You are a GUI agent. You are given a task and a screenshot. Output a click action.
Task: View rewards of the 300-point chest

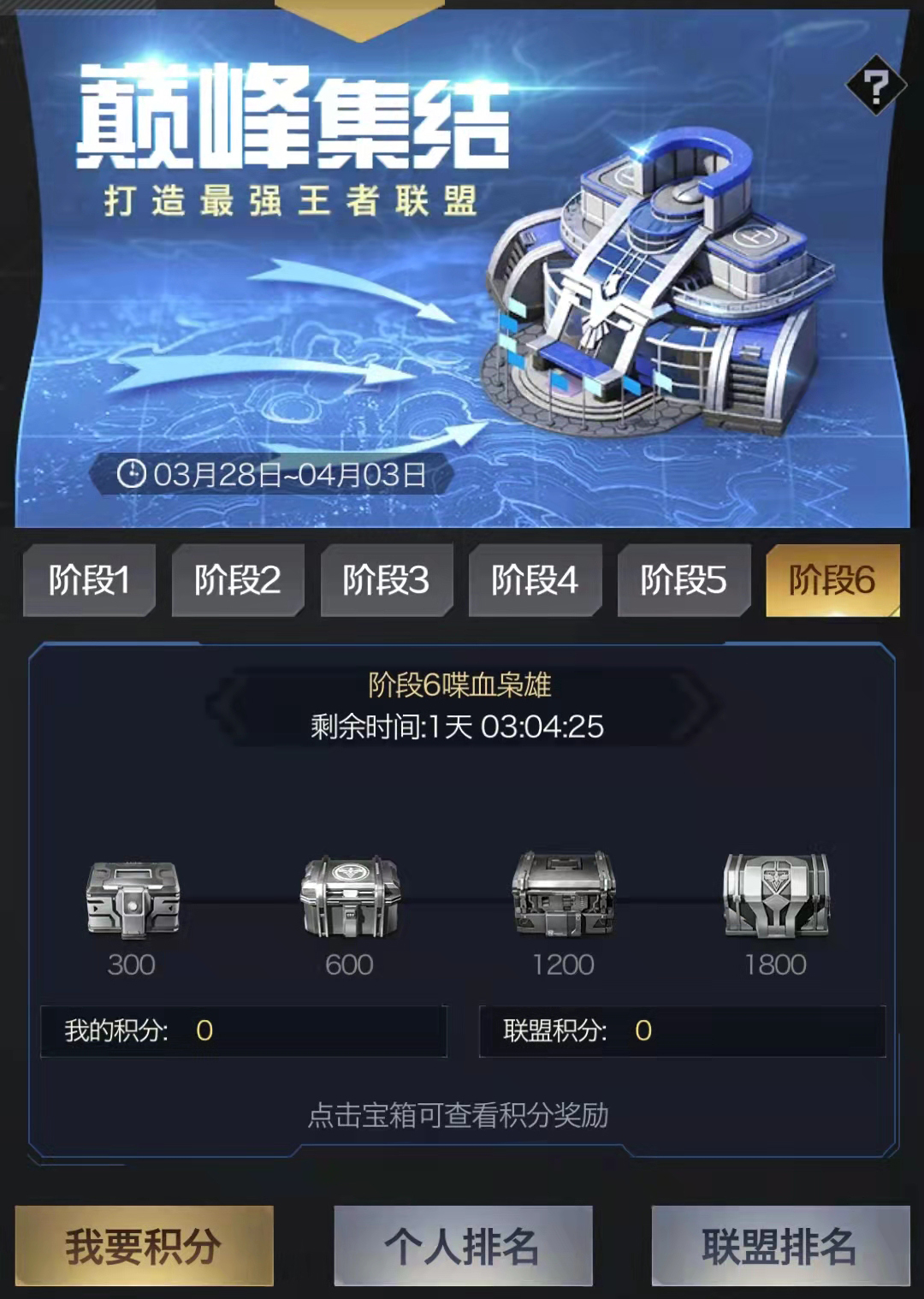(132, 899)
